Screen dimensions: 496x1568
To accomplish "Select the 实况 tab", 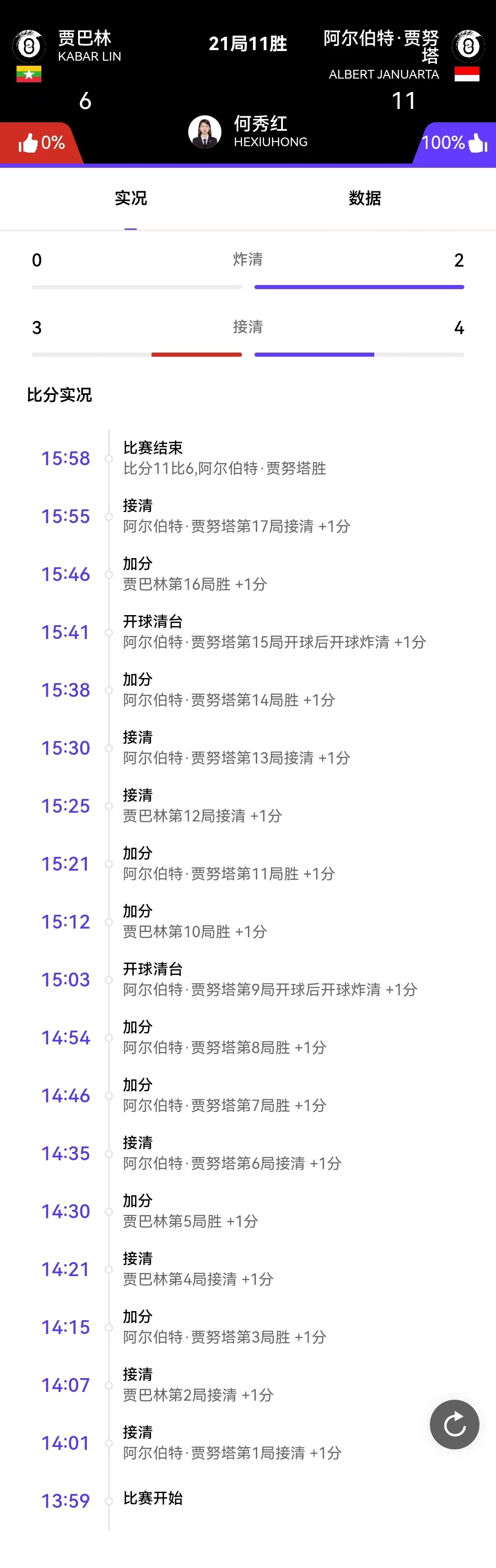I will [131, 199].
